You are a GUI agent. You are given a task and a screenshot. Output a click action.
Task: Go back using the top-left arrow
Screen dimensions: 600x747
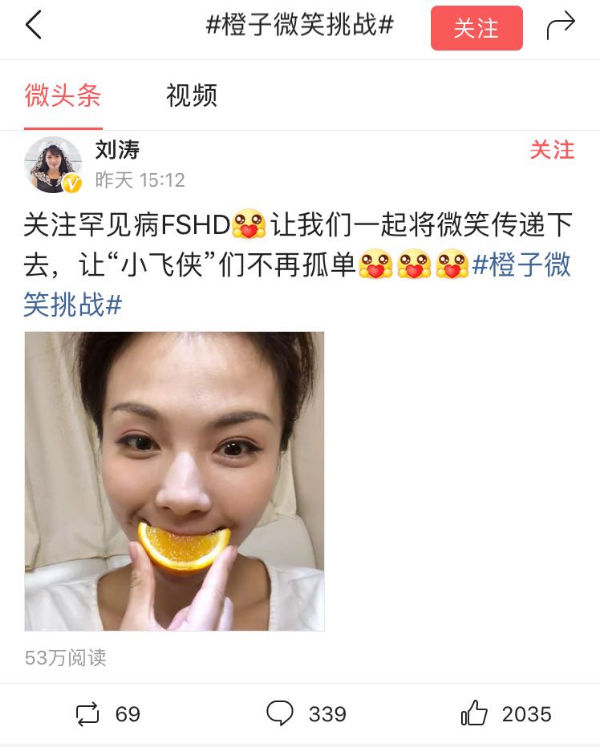33,26
